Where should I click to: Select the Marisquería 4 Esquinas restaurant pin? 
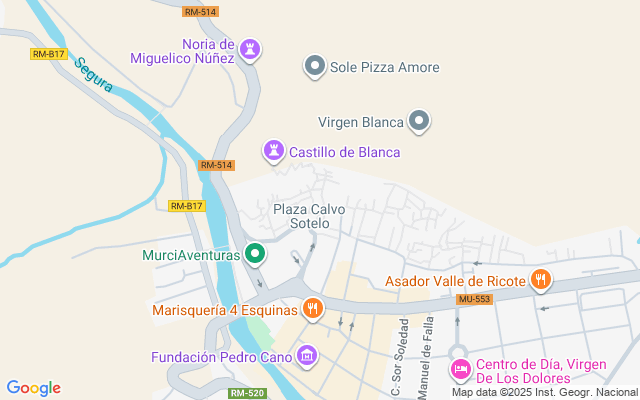tap(312, 308)
